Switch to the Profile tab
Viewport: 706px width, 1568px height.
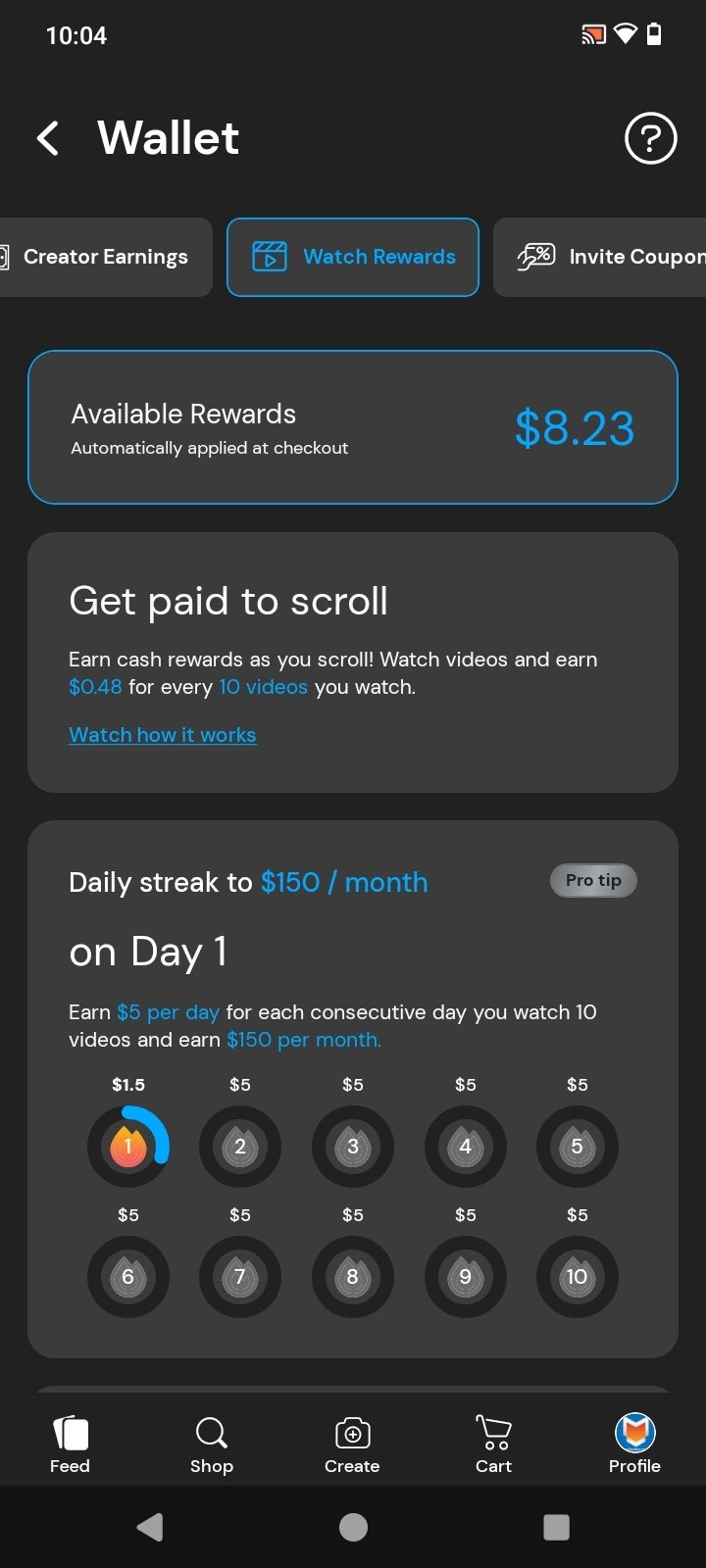point(634,1445)
